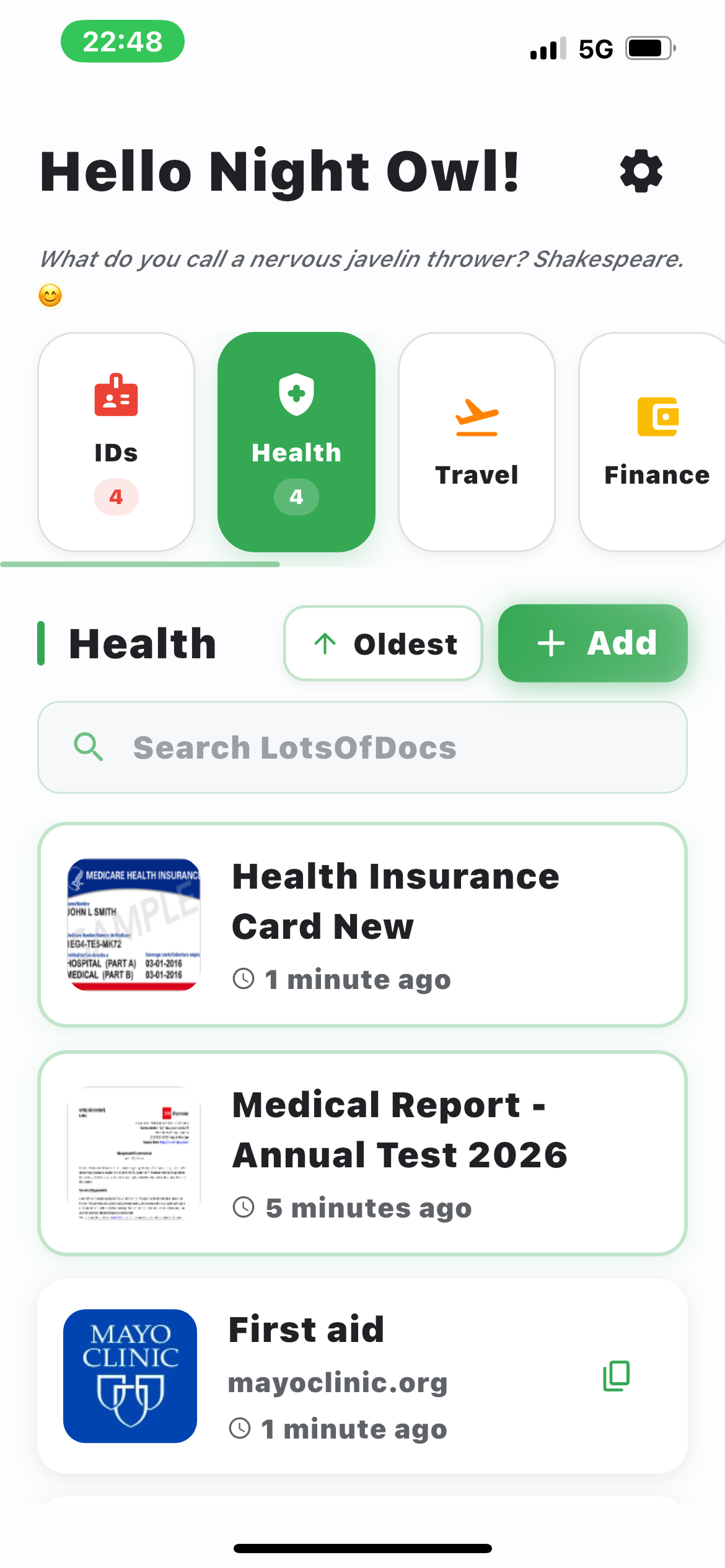Click the search magnifier icon
This screenshot has width=725, height=1568.
89,747
